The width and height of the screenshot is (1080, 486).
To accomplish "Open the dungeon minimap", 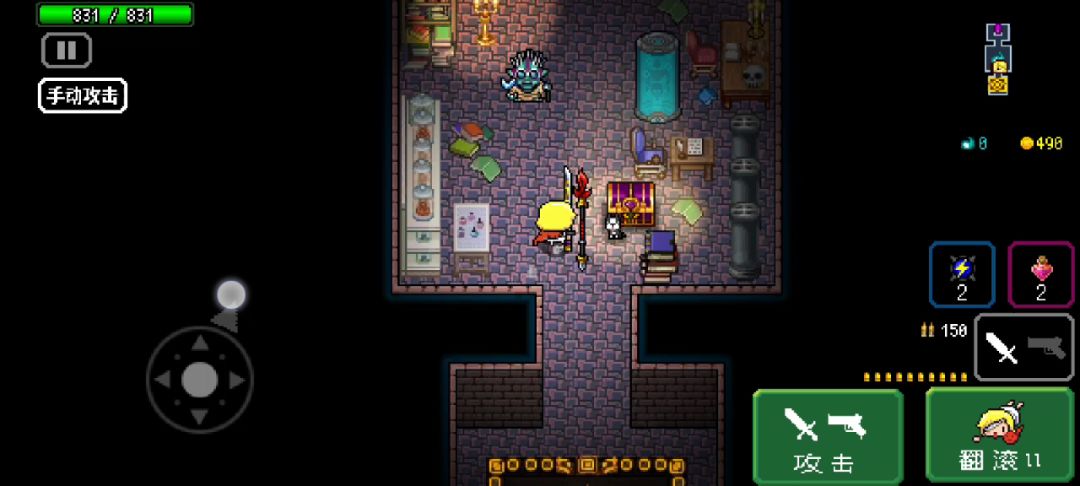I will point(998,60).
